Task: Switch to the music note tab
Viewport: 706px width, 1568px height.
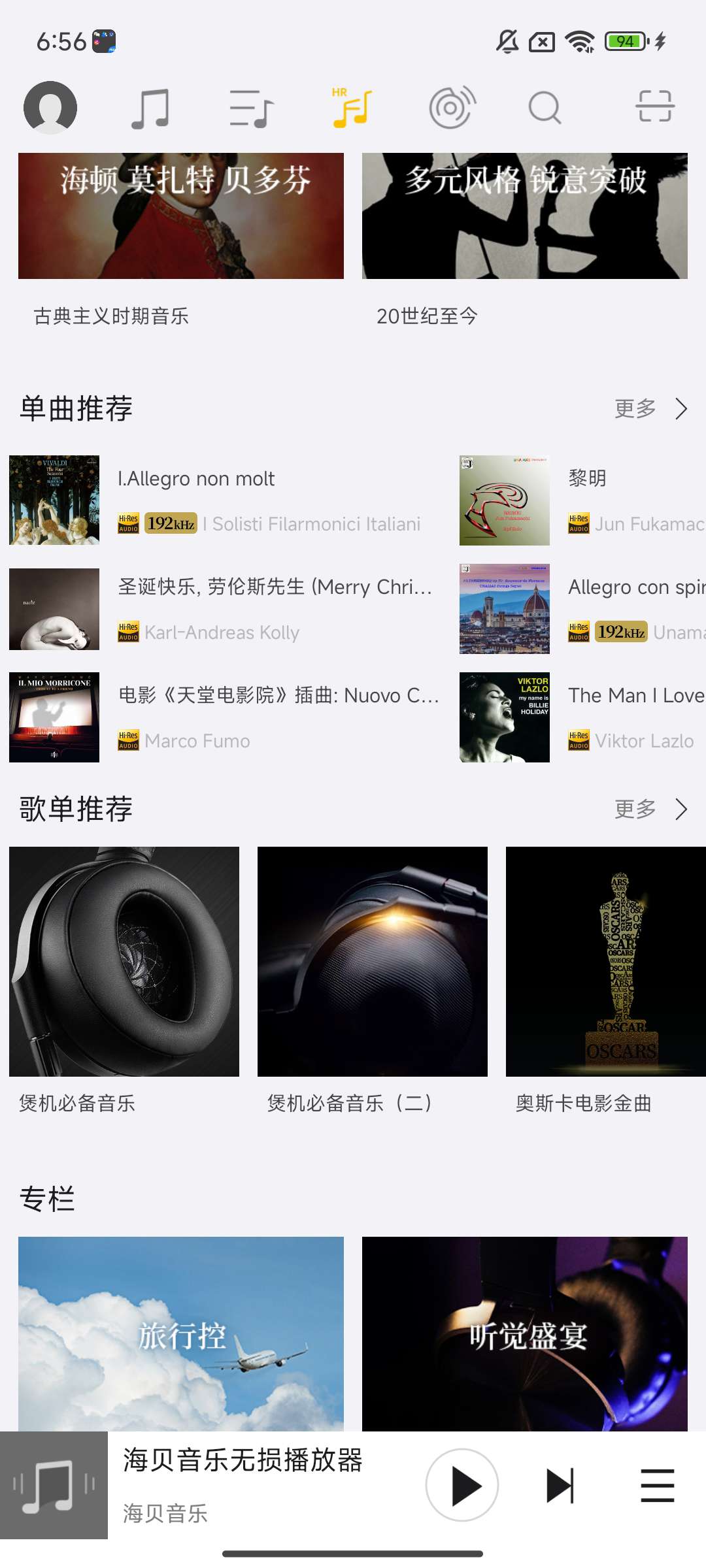Action: (x=150, y=108)
